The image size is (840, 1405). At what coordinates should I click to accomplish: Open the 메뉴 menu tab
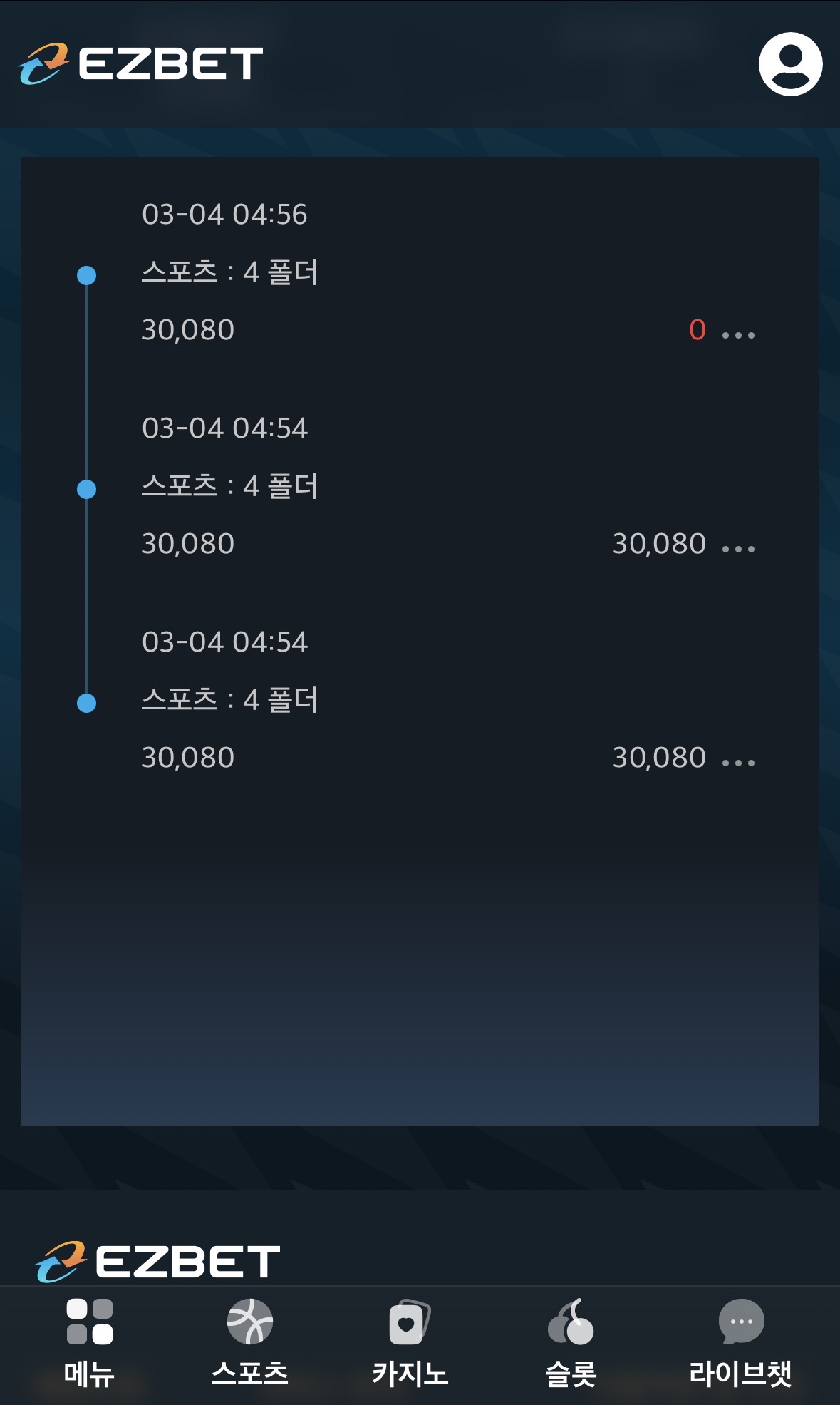90,1343
